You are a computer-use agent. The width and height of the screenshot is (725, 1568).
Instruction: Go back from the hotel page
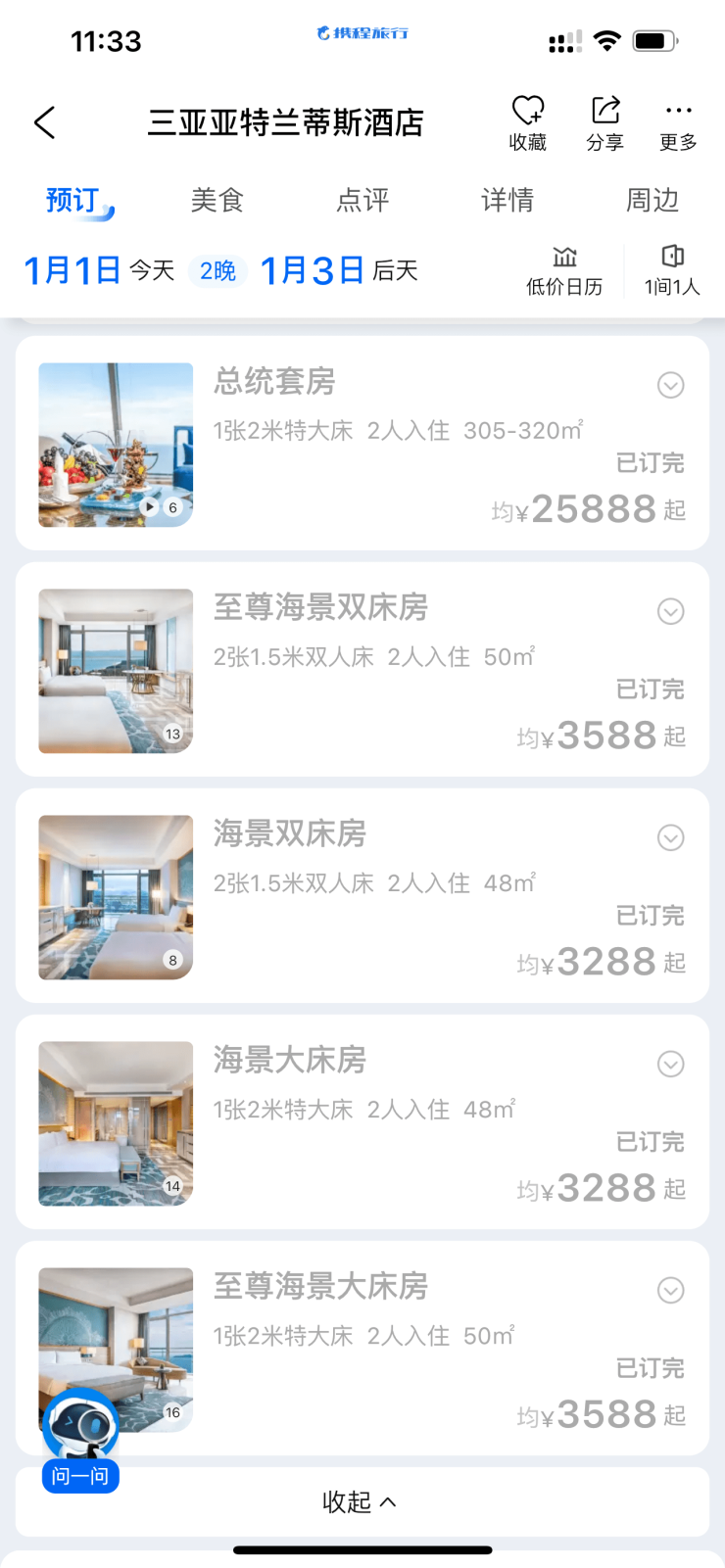44,122
